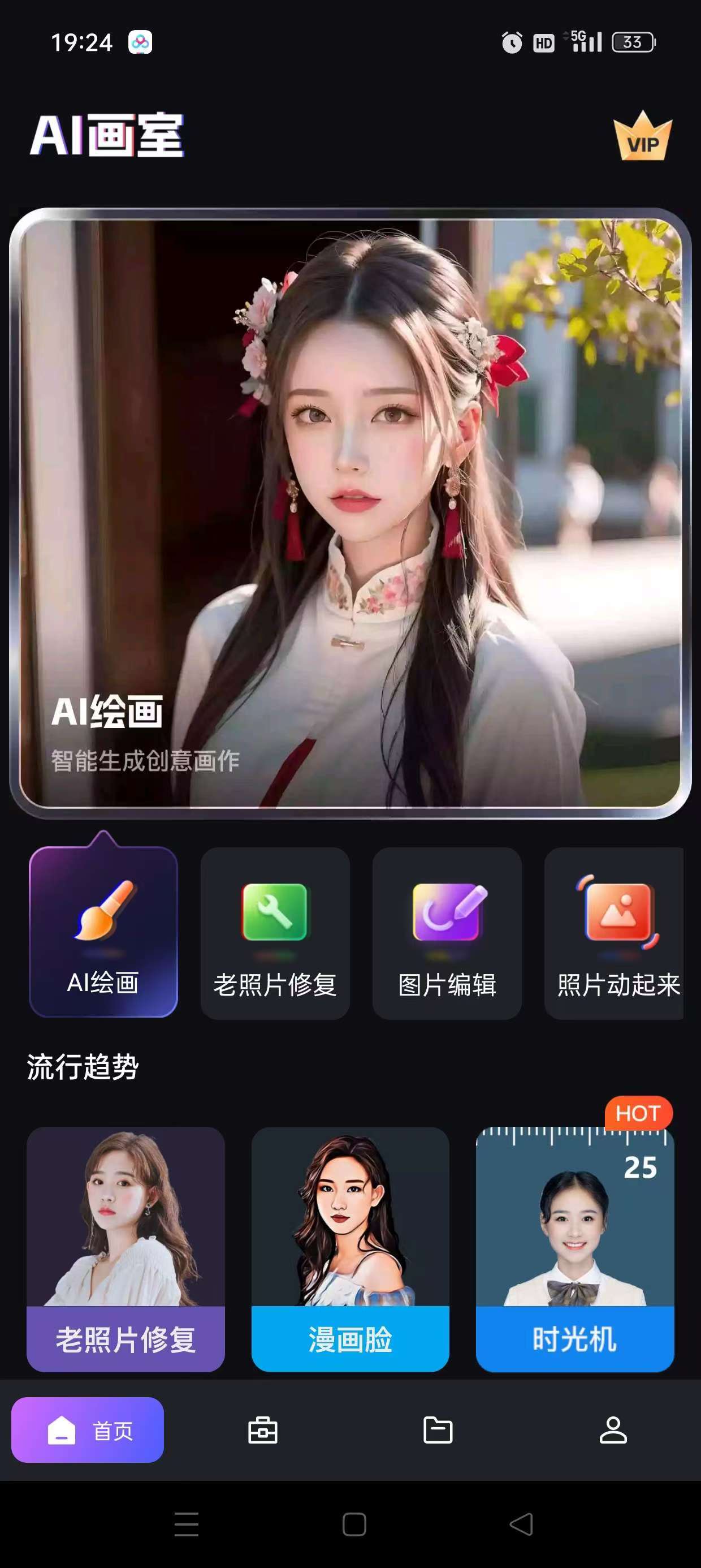This screenshot has height=1568, width=701.
Task: View the 老照片修复 trending card
Action: pyautogui.click(x=126, y=1249)
